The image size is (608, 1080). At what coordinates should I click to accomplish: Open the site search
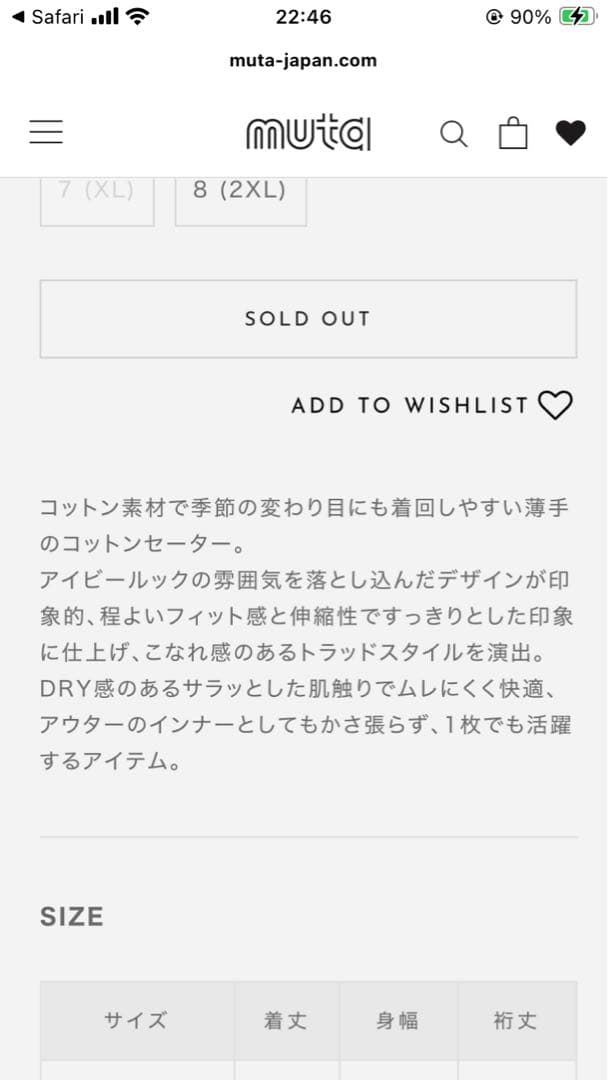pos(454,134)
